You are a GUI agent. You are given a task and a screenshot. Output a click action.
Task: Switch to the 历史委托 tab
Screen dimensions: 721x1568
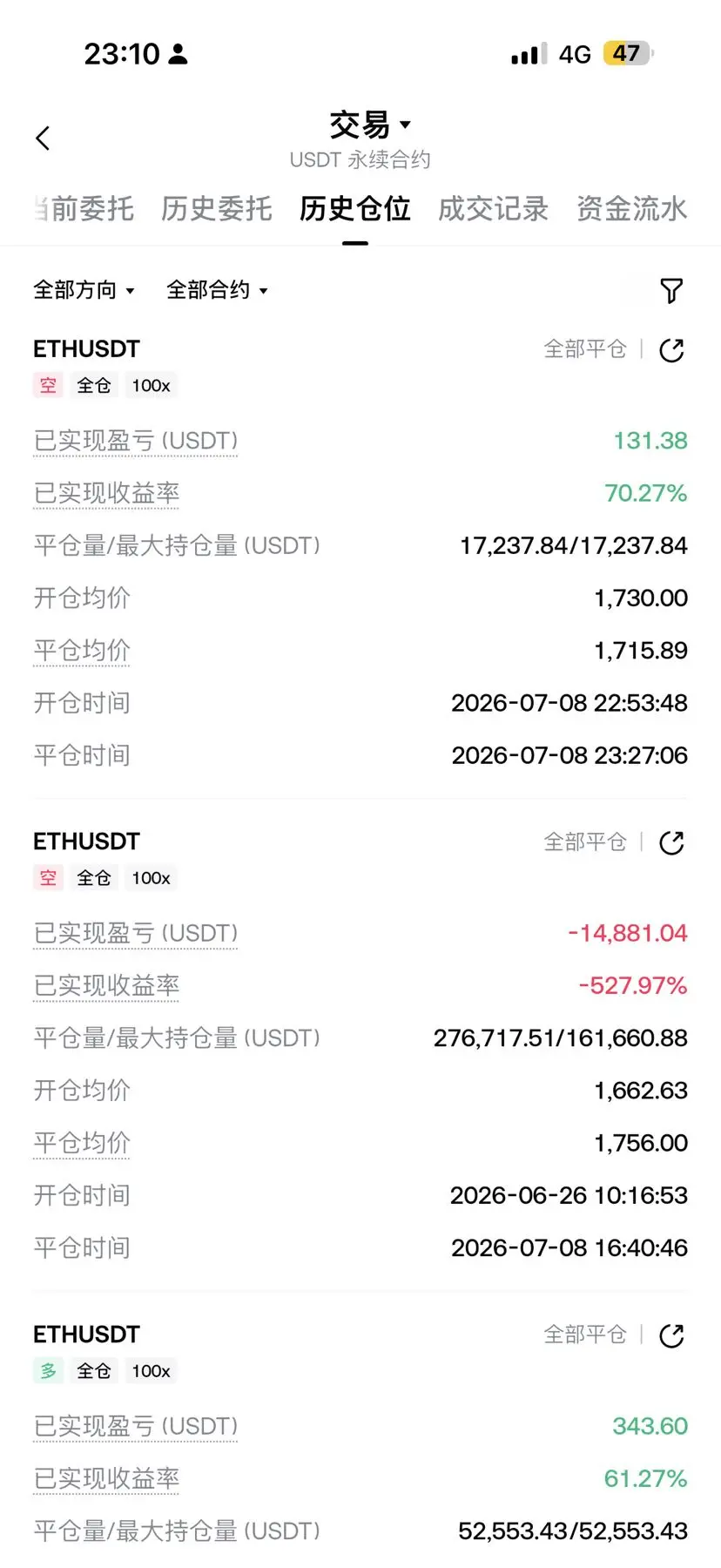[x=217, y=209]
